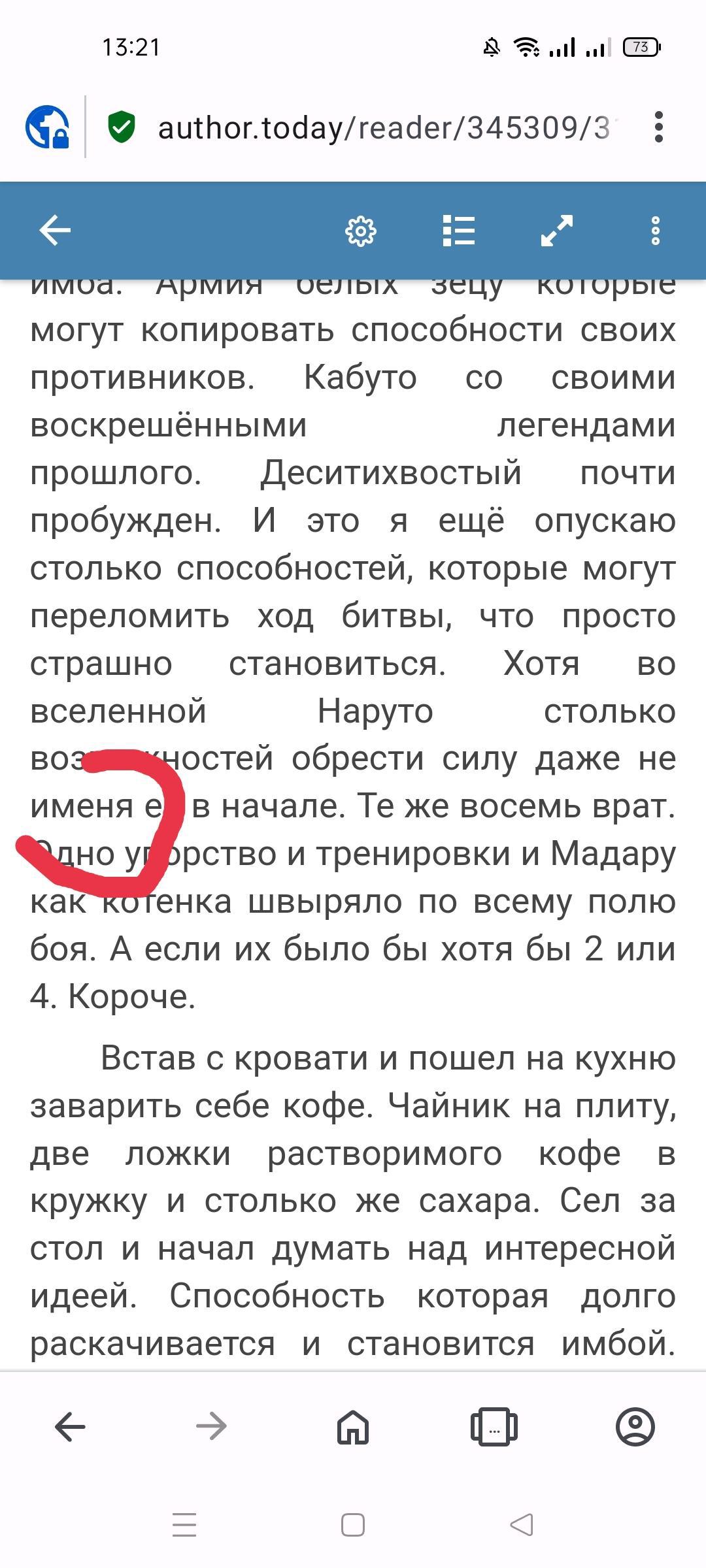Viewport: 706px width, 1568px height.
Task: Open the table of contents list
Action: pos(459,231)
